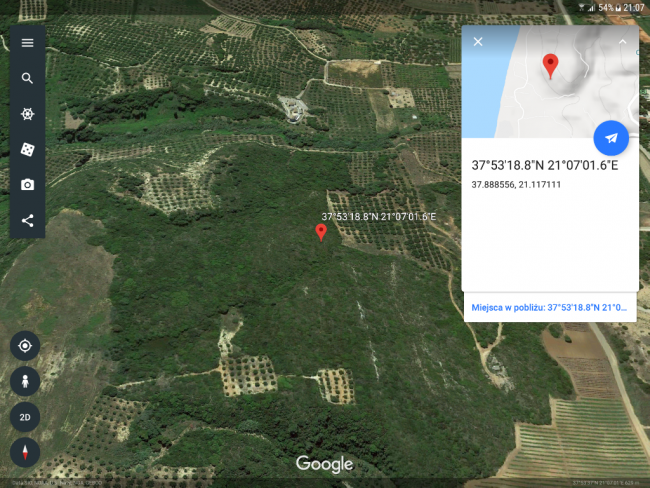Reset the compass to north
Viewport: 650px width, 488px height.
pos(25,452)
